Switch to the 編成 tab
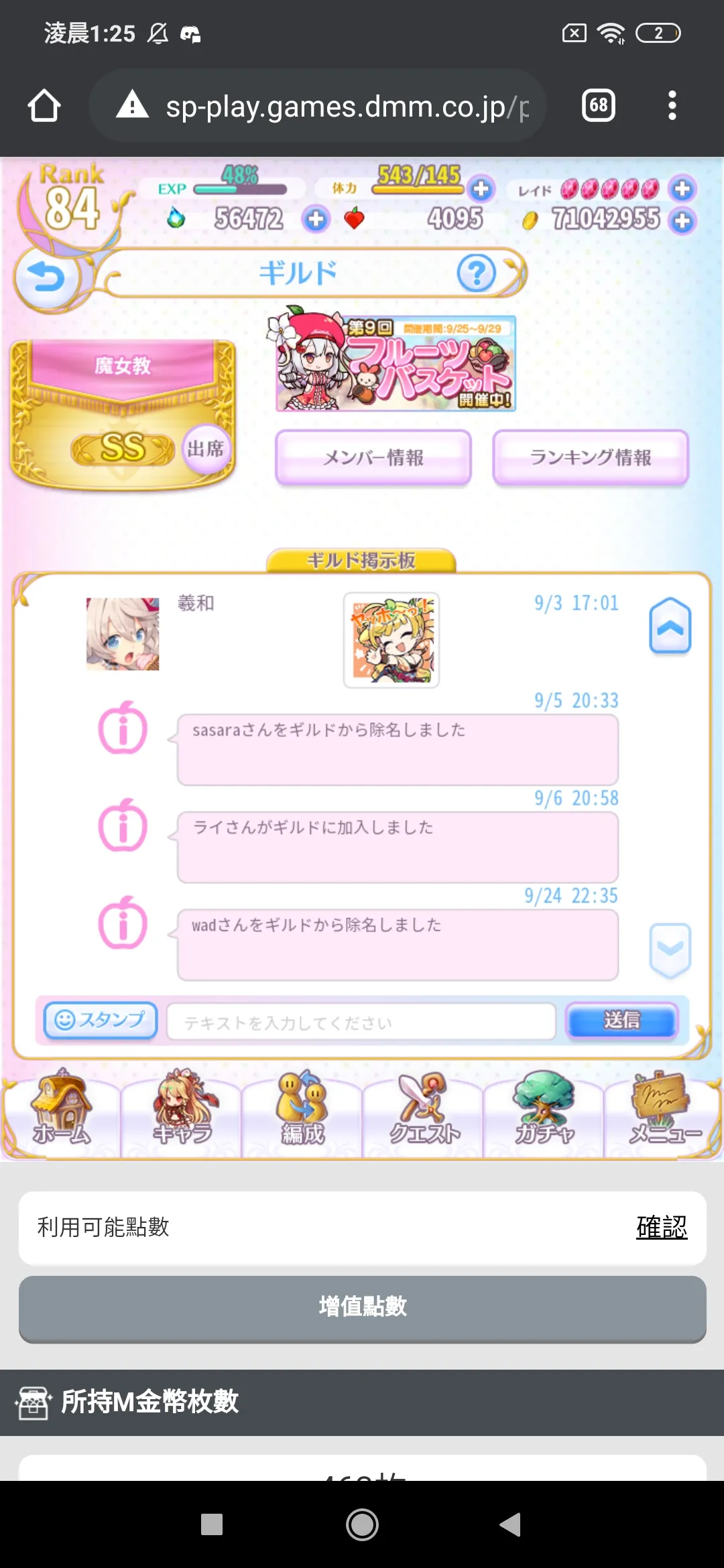The image size is (724, 1568). pyautogui.click(x=302, y=1109)
